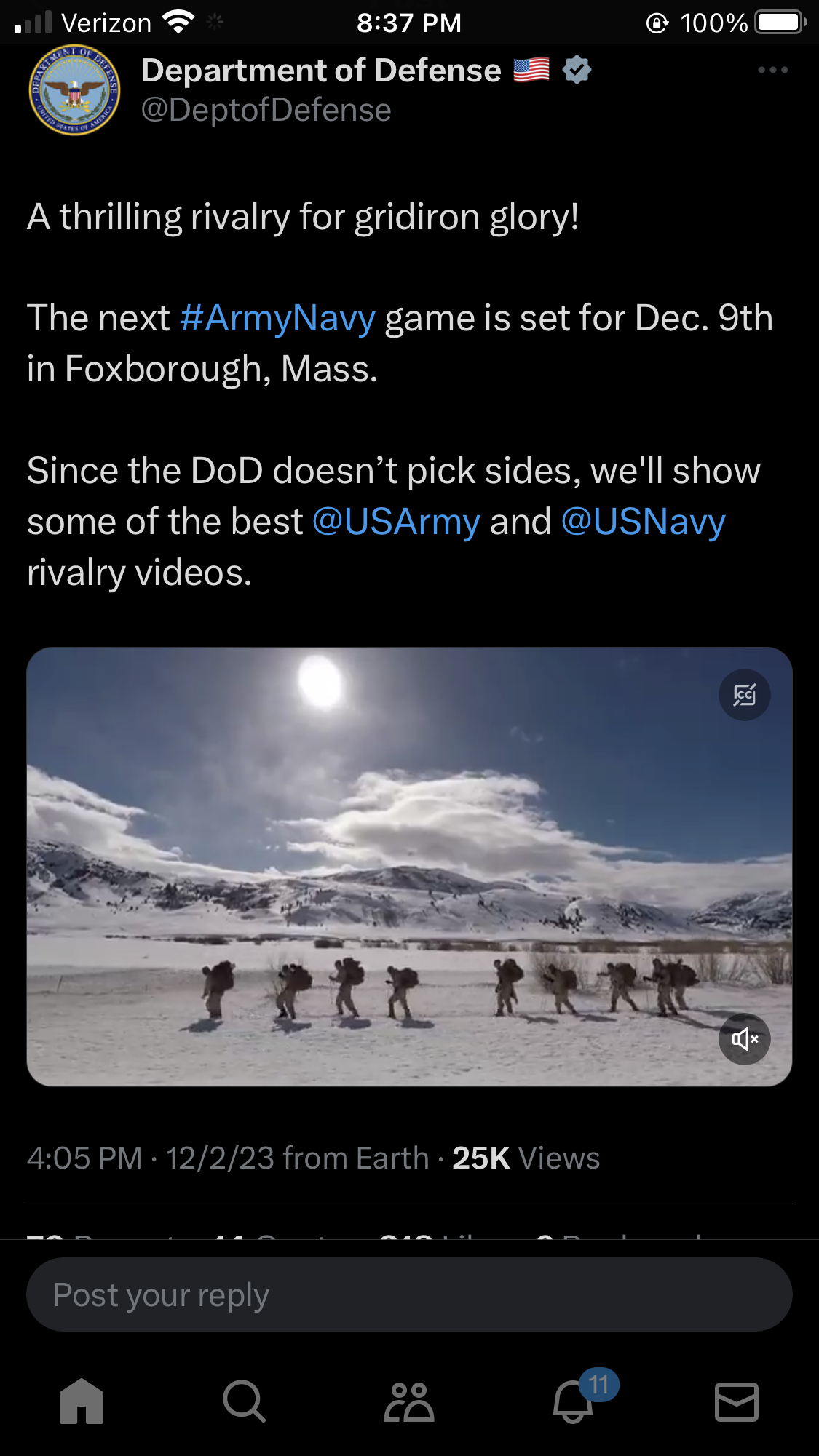Visit the @USNavy profile mention
Image resolution: width=819 pixels, height=1456 pixels.
click(643, 522)
